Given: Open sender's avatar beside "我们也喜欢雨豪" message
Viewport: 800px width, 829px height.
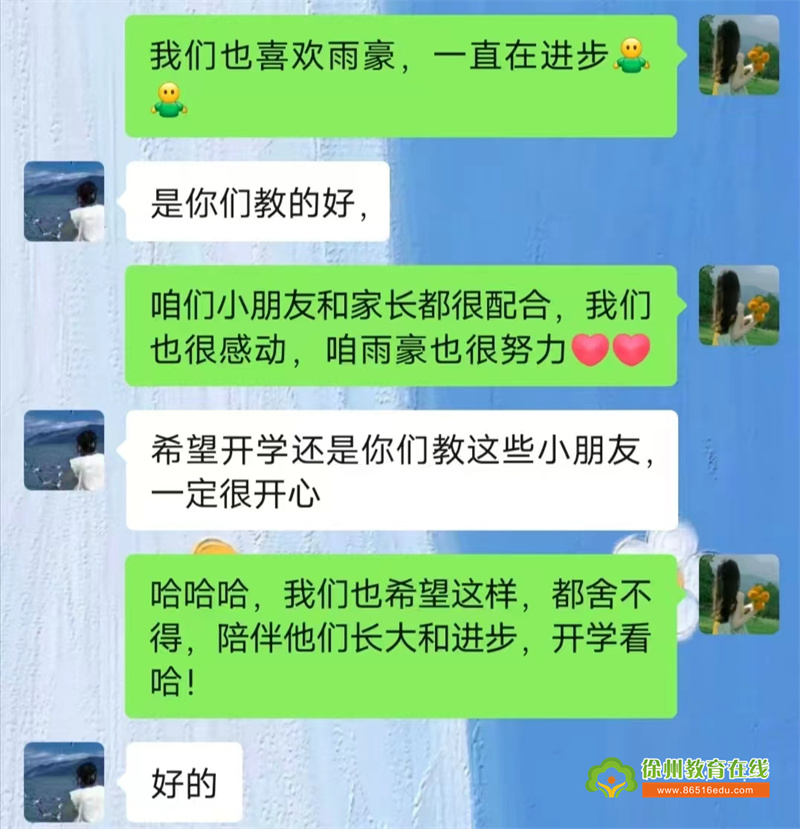Looking at the screenshot, I should click(739, 56).
